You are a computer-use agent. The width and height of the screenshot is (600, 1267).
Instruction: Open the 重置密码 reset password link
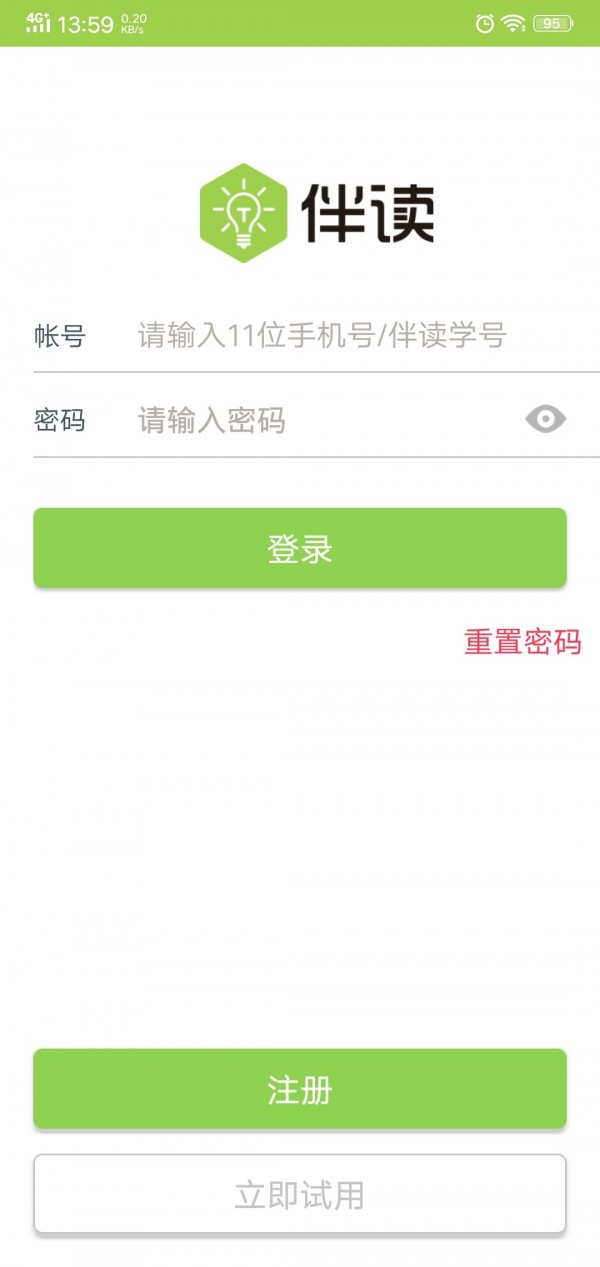522,642
